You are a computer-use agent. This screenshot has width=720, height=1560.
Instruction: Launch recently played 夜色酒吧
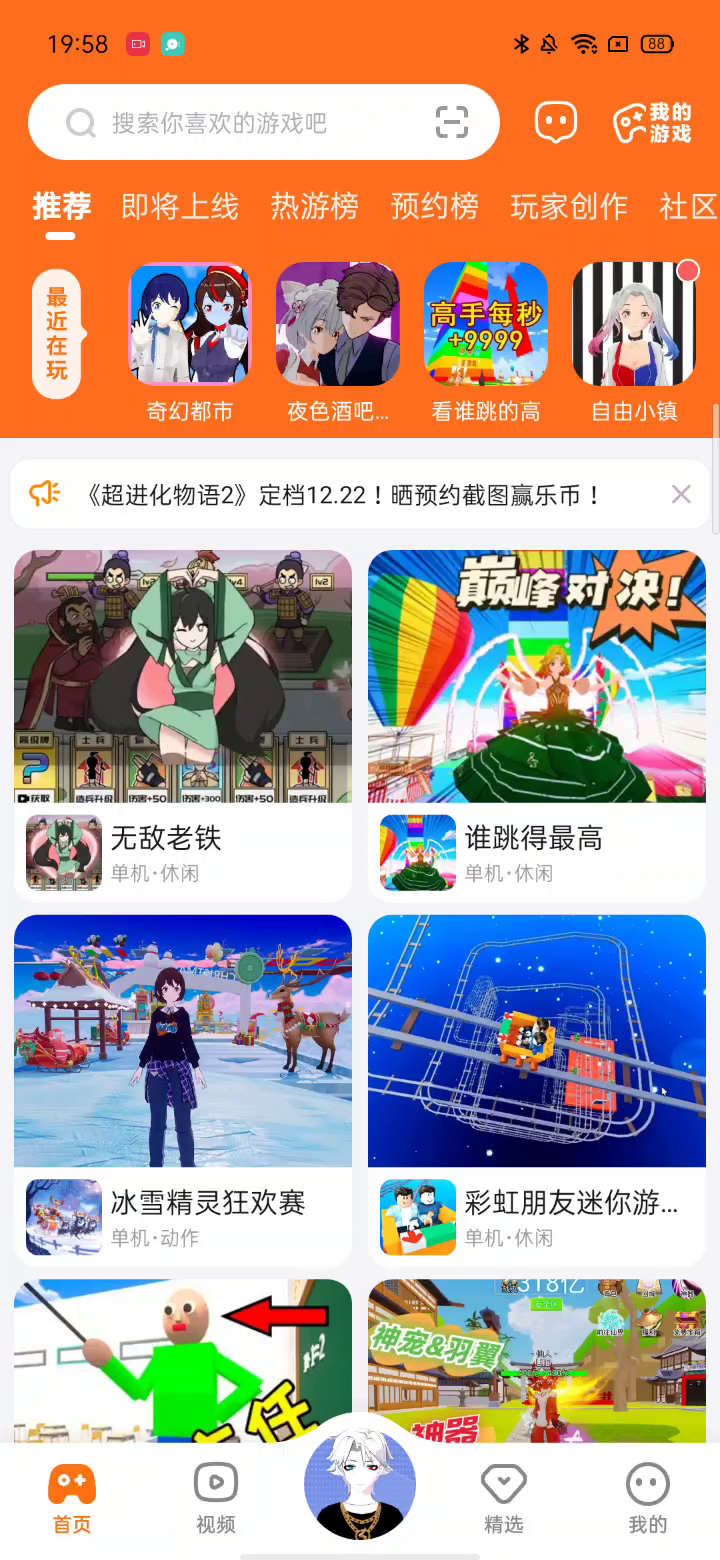[x=338, y=340]
